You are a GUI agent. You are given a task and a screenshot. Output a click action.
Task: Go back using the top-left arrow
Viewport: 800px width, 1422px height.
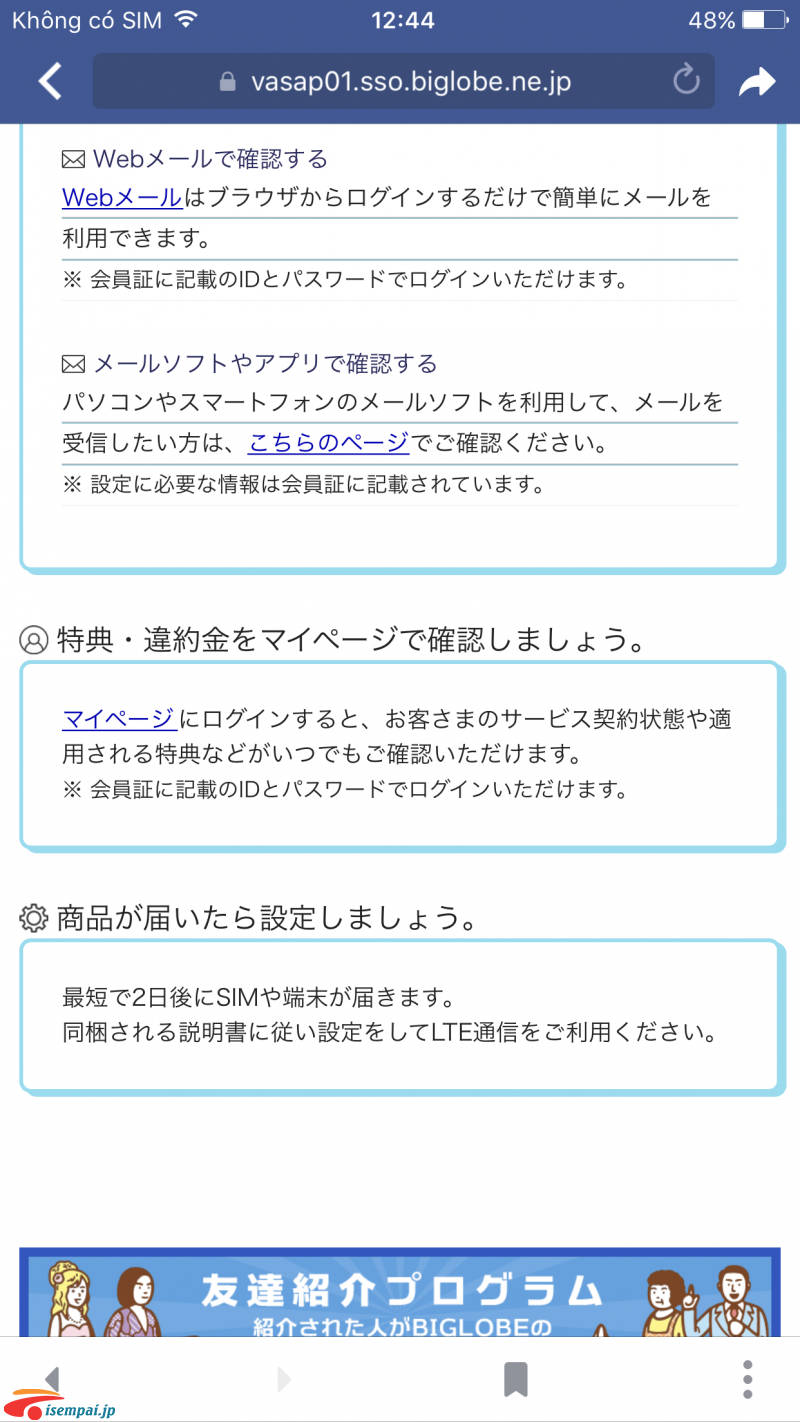[x=50, y=81]
